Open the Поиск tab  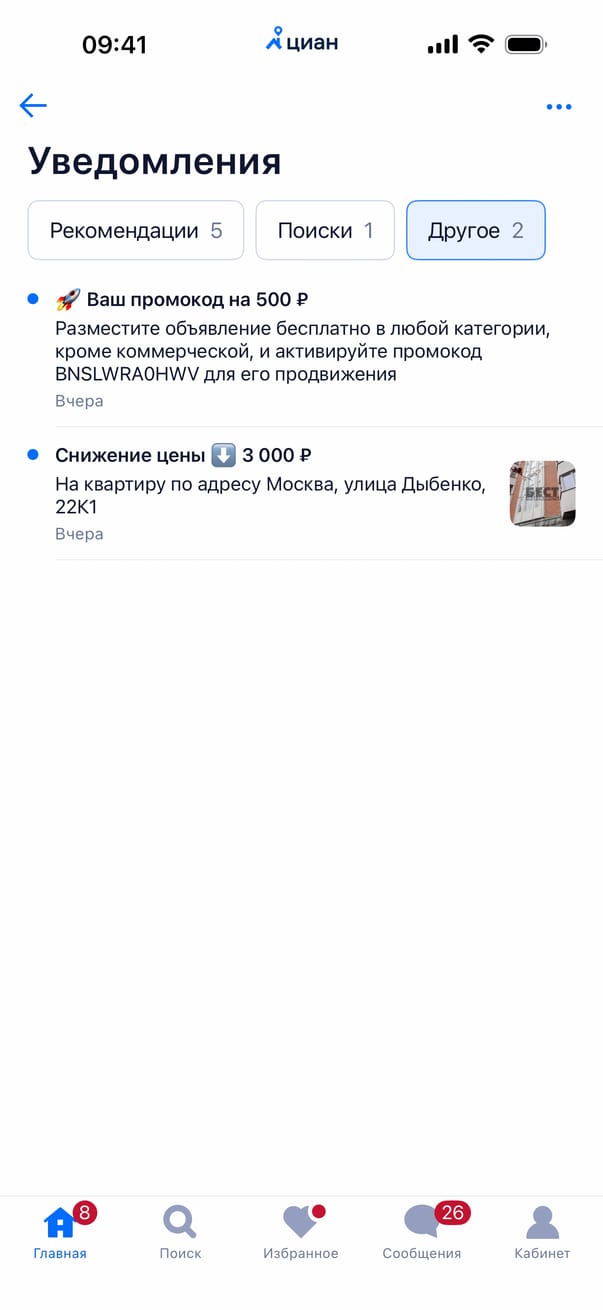(180, 1232)
